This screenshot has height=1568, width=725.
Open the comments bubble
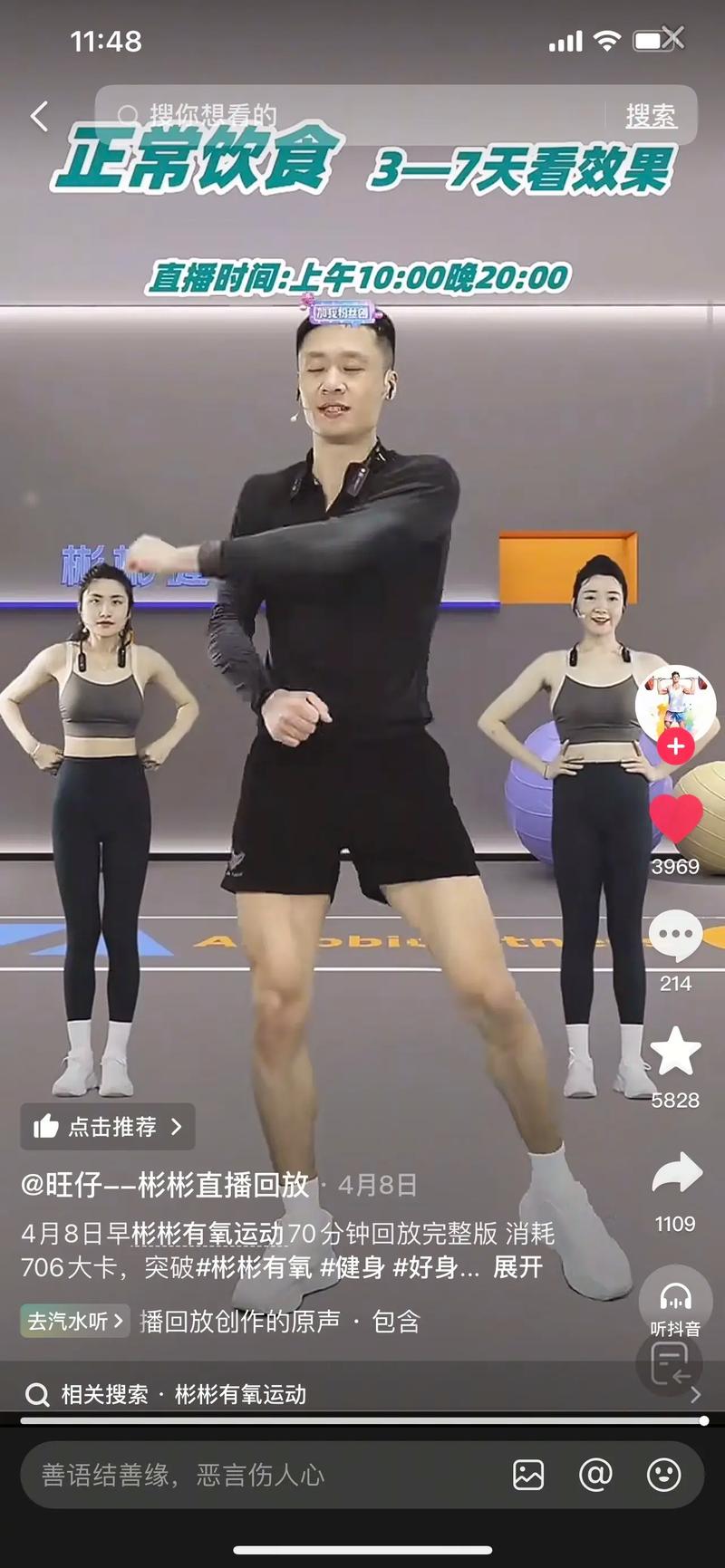pos(675,936)
